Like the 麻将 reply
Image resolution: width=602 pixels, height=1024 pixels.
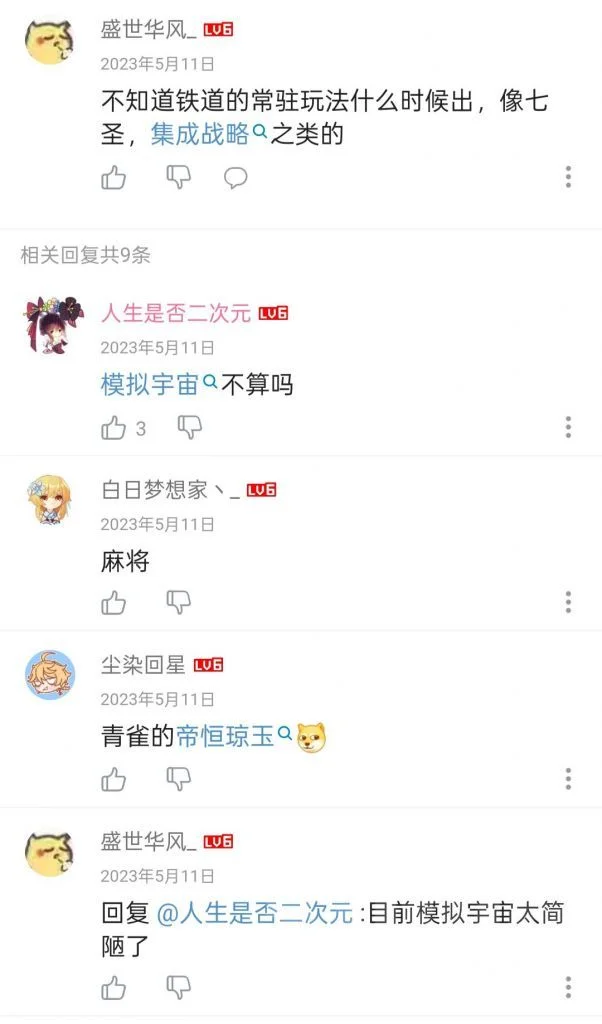point(114,602)
